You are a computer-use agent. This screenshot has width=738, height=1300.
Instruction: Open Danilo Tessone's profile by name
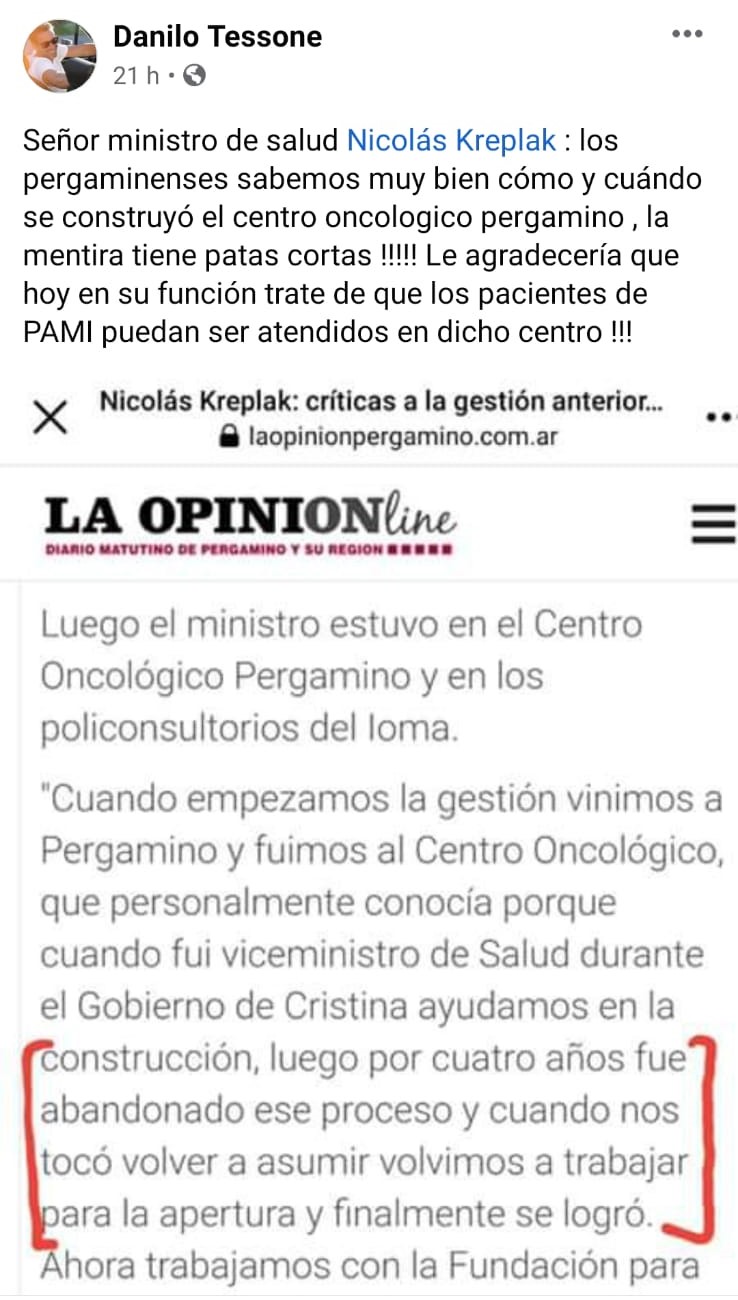[x=217, y=38]
